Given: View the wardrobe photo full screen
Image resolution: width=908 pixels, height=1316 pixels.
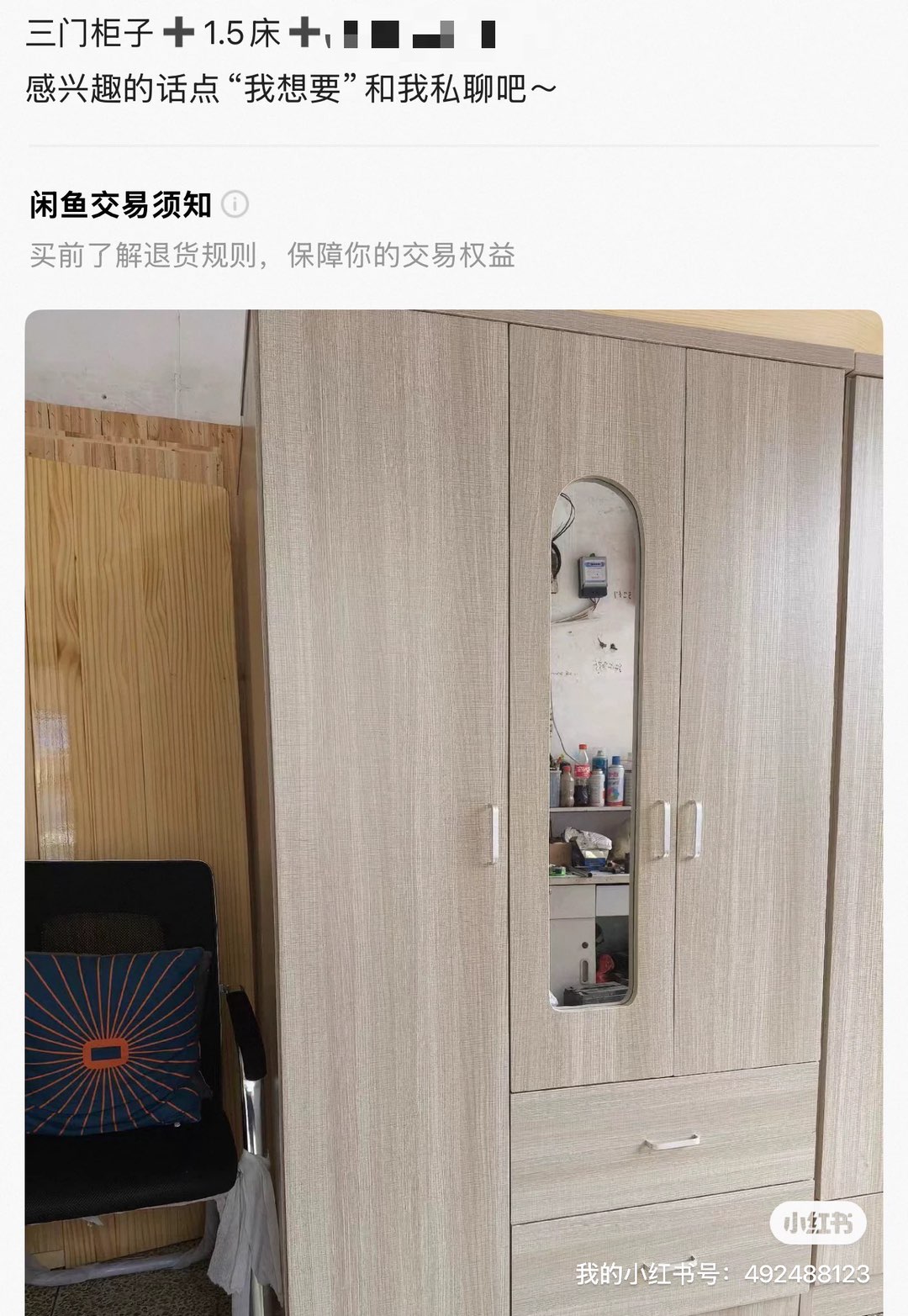Looking at the screenshot, I should pos(454,807).
